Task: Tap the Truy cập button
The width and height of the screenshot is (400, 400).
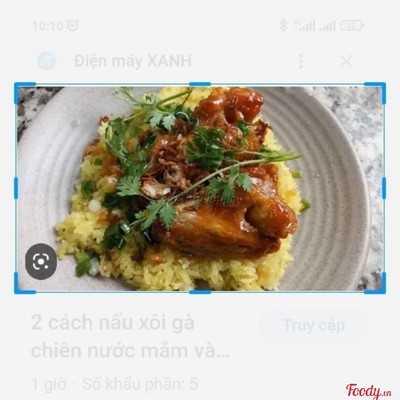Action: pyautogui.click(x=313, y=325)
